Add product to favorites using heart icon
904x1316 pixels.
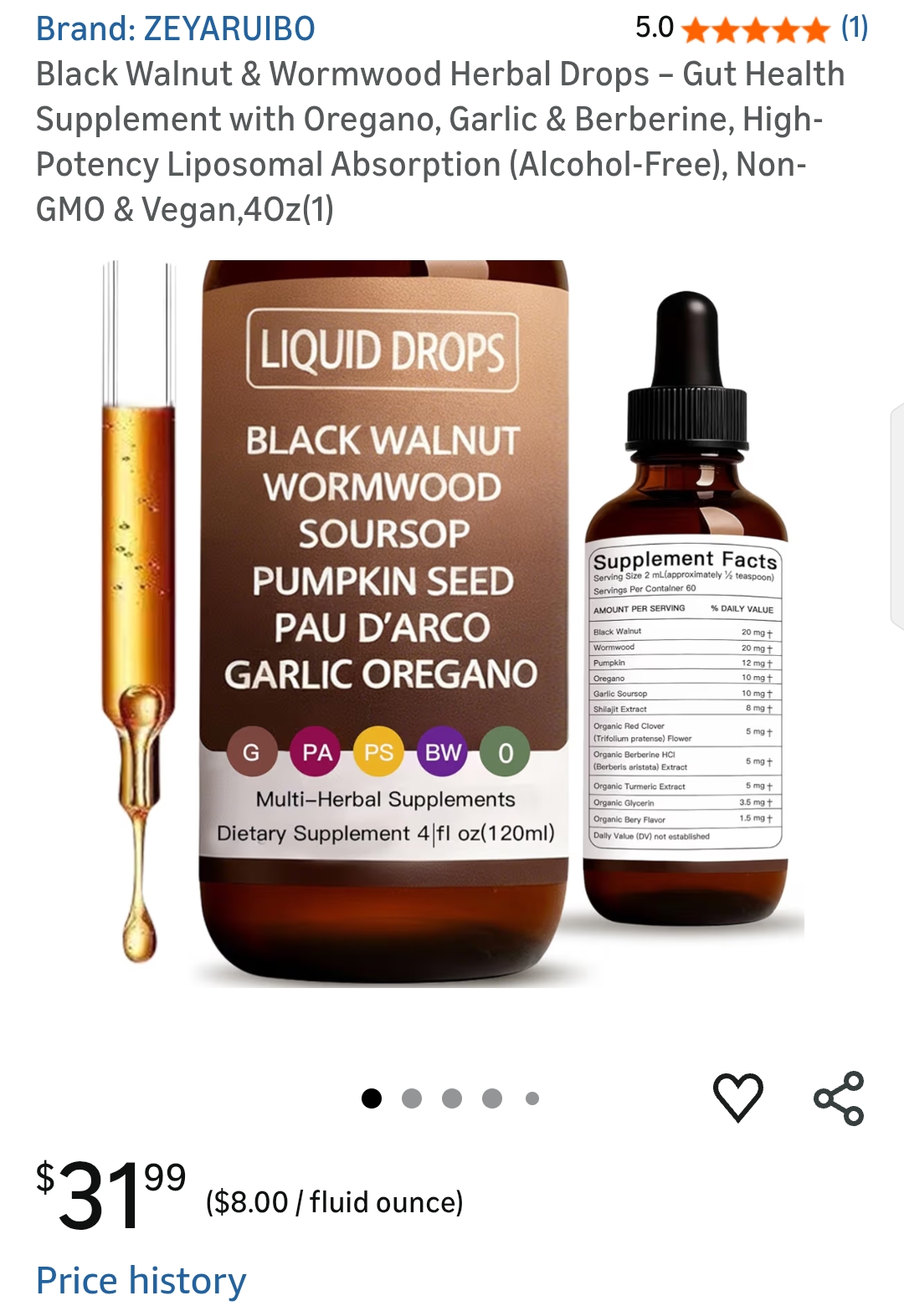tap(737, 1096)
